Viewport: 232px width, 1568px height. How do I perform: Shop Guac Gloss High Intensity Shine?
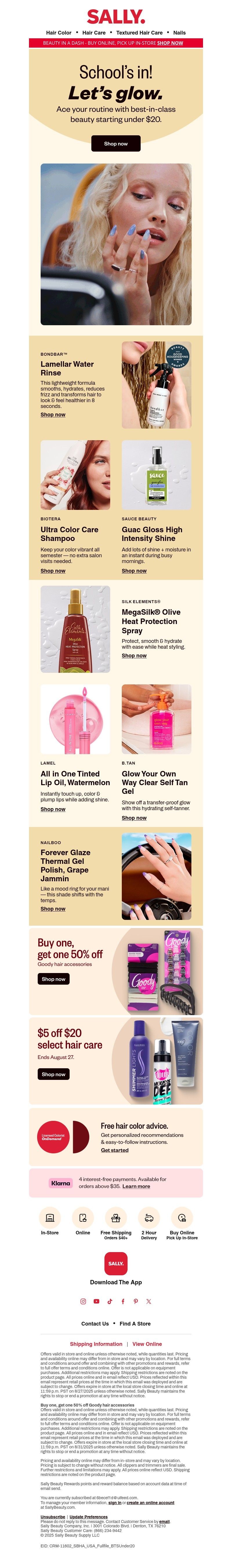134,571
